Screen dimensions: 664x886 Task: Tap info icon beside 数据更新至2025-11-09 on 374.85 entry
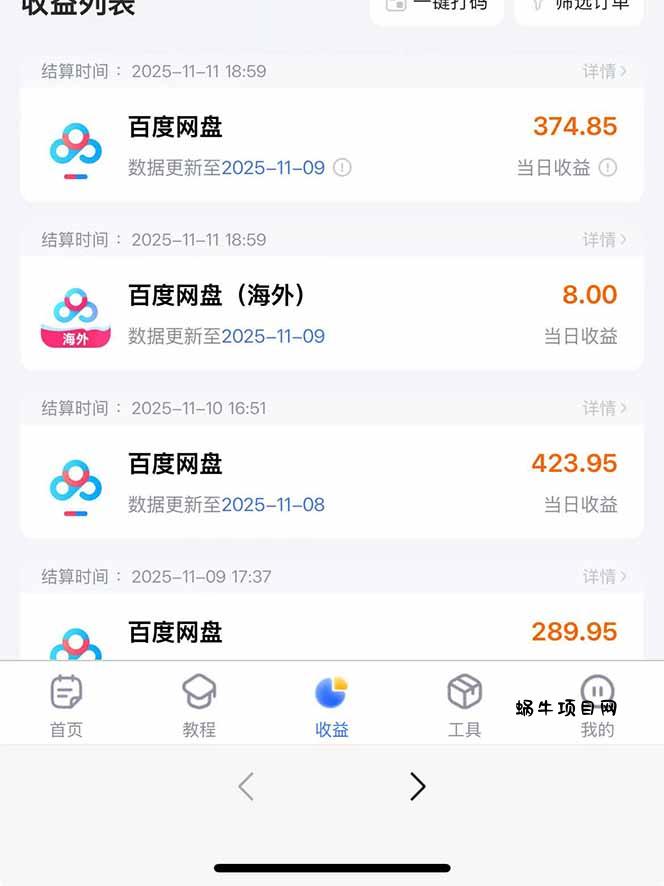[x=342, y=168]
